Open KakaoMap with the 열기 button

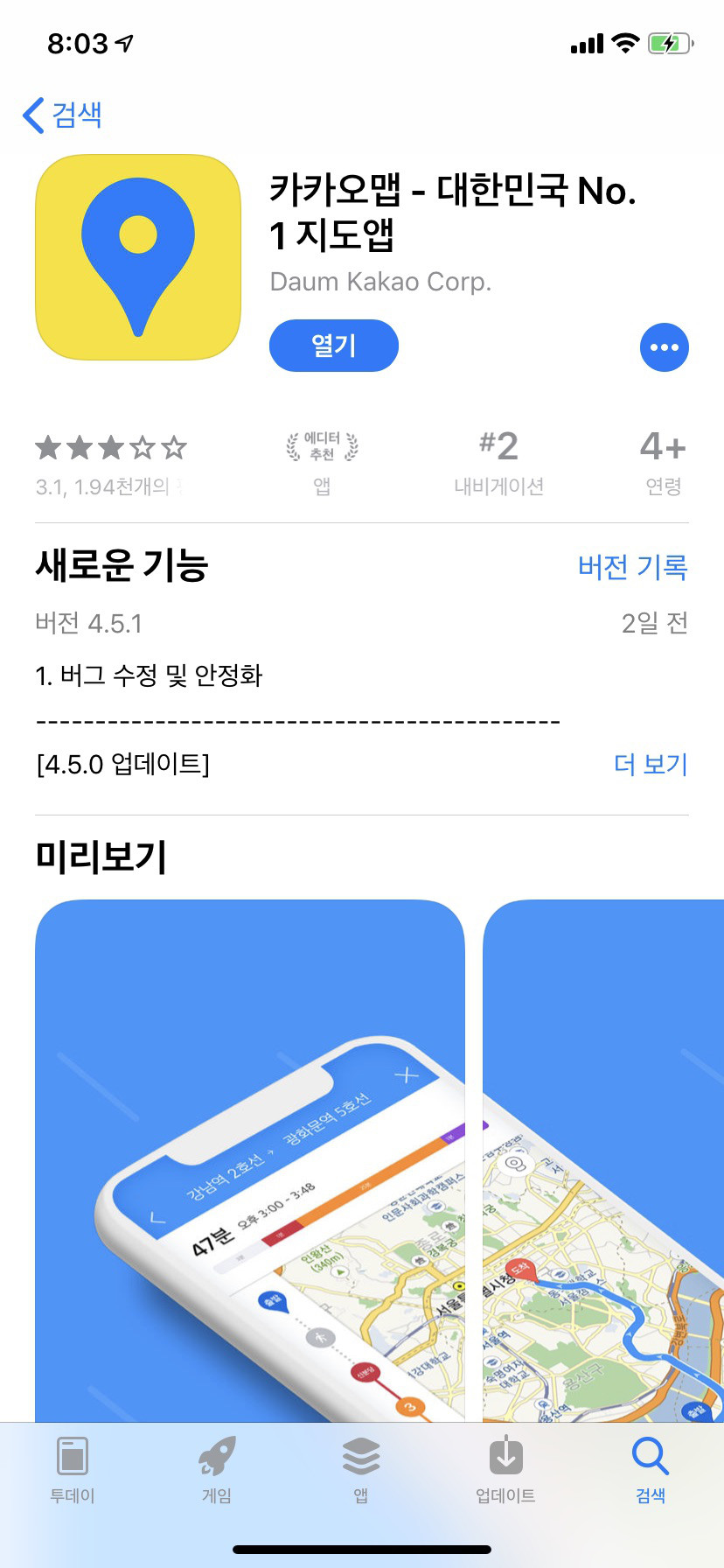point(333,346)
